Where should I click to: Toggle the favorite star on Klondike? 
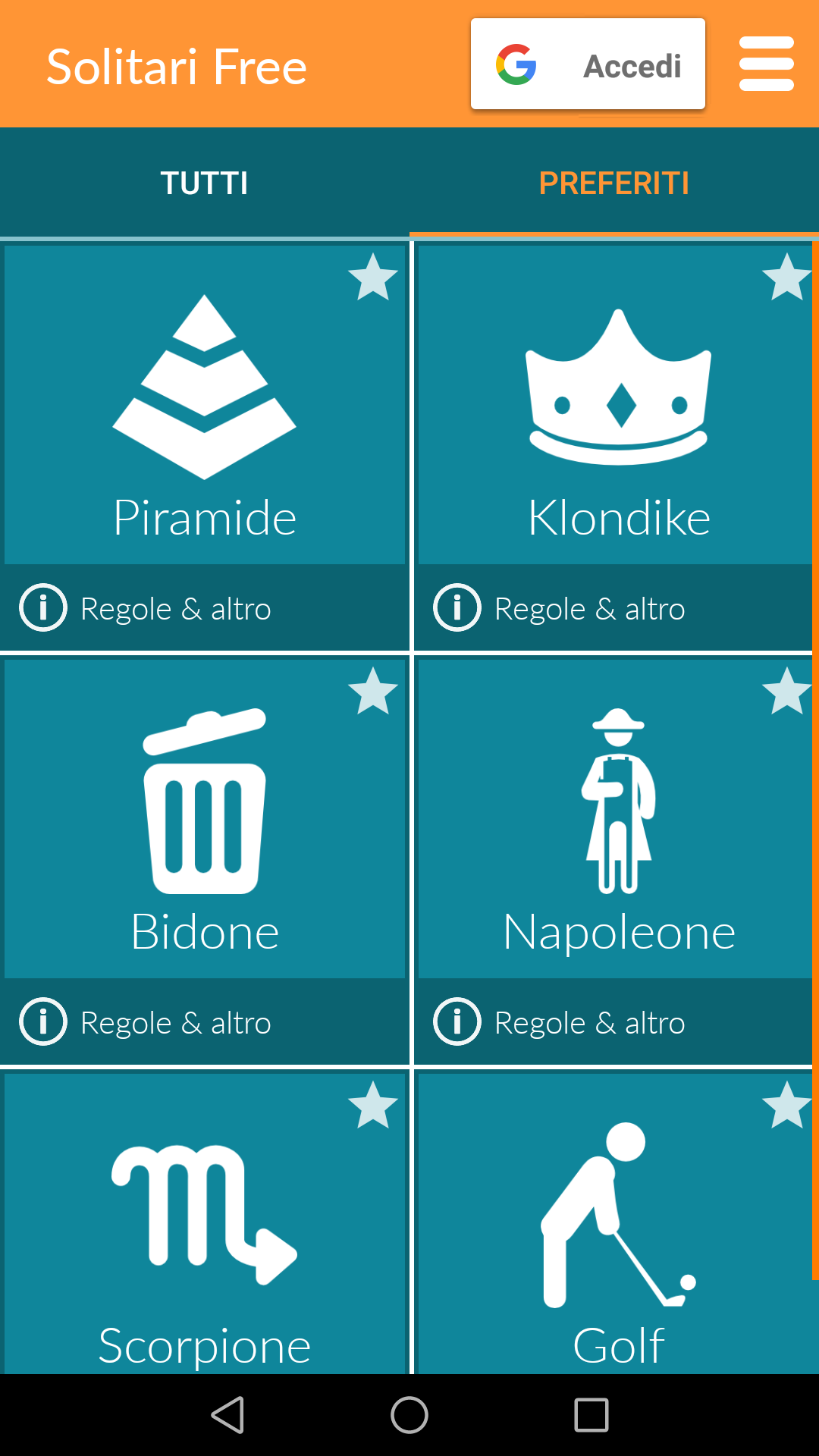(786, 278)
